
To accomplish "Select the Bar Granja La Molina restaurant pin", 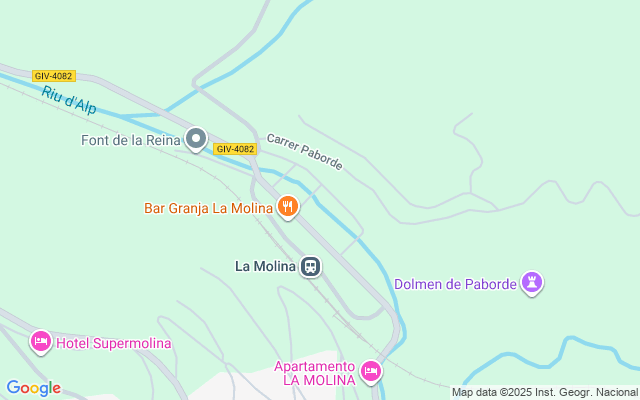I will pyautogui.click(x=288, y=207).
